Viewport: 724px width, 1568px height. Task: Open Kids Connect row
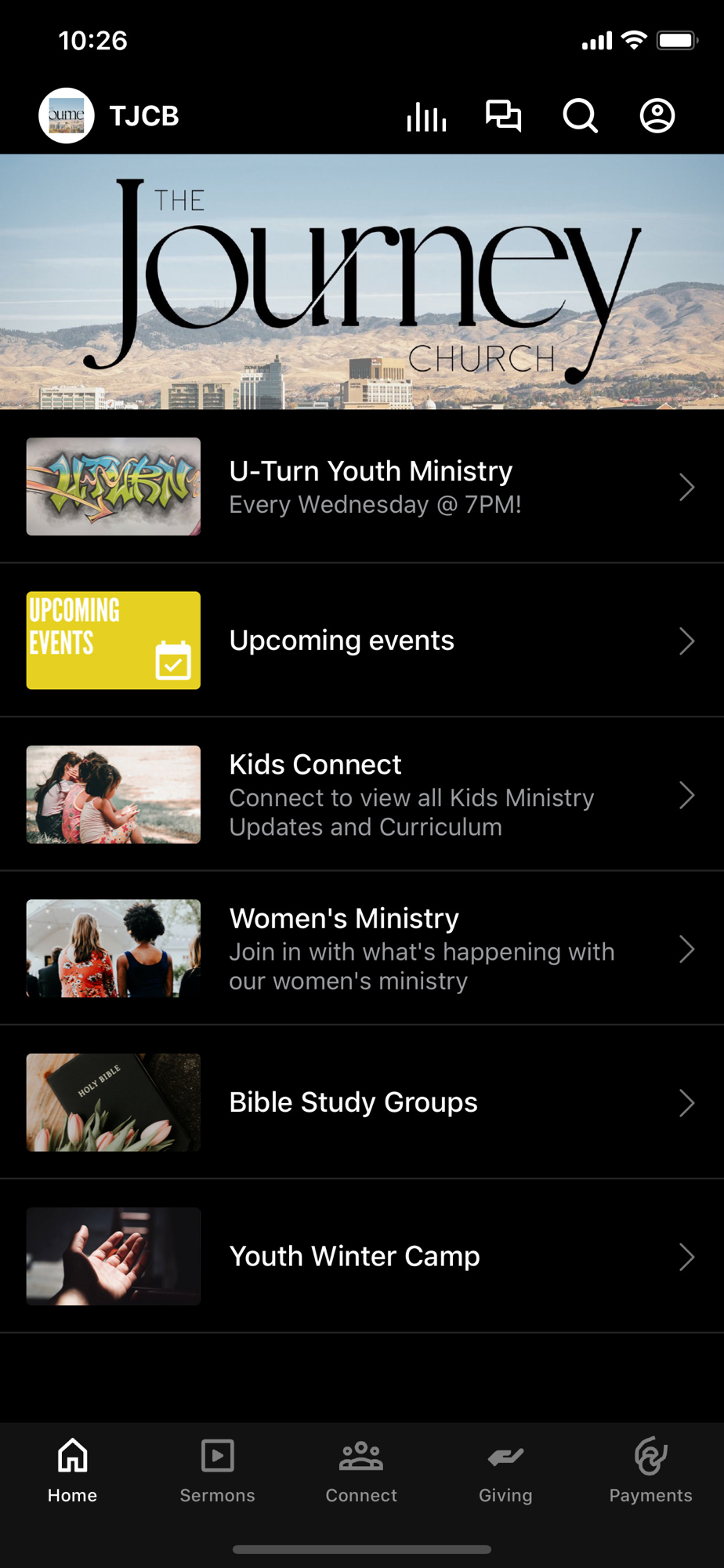(362, 794)
